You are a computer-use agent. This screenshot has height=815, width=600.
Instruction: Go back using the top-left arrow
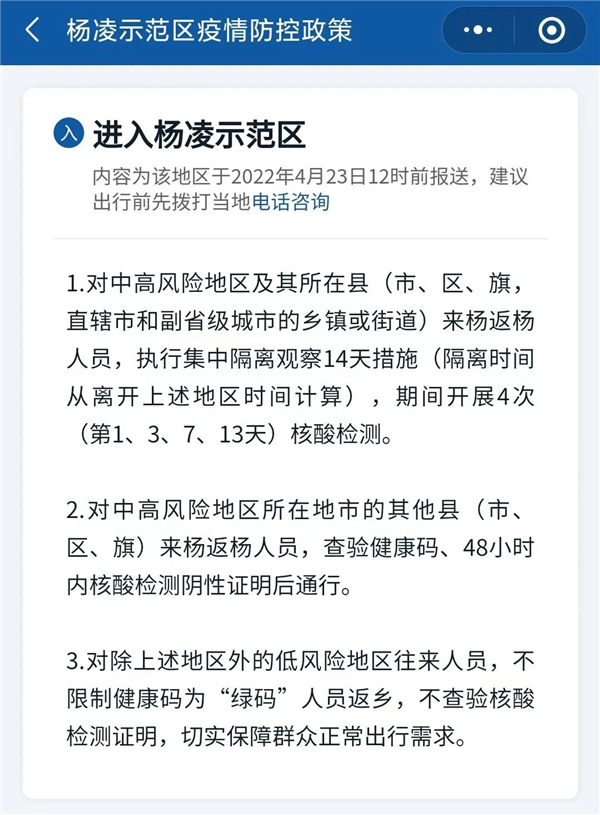coord(32,30)
